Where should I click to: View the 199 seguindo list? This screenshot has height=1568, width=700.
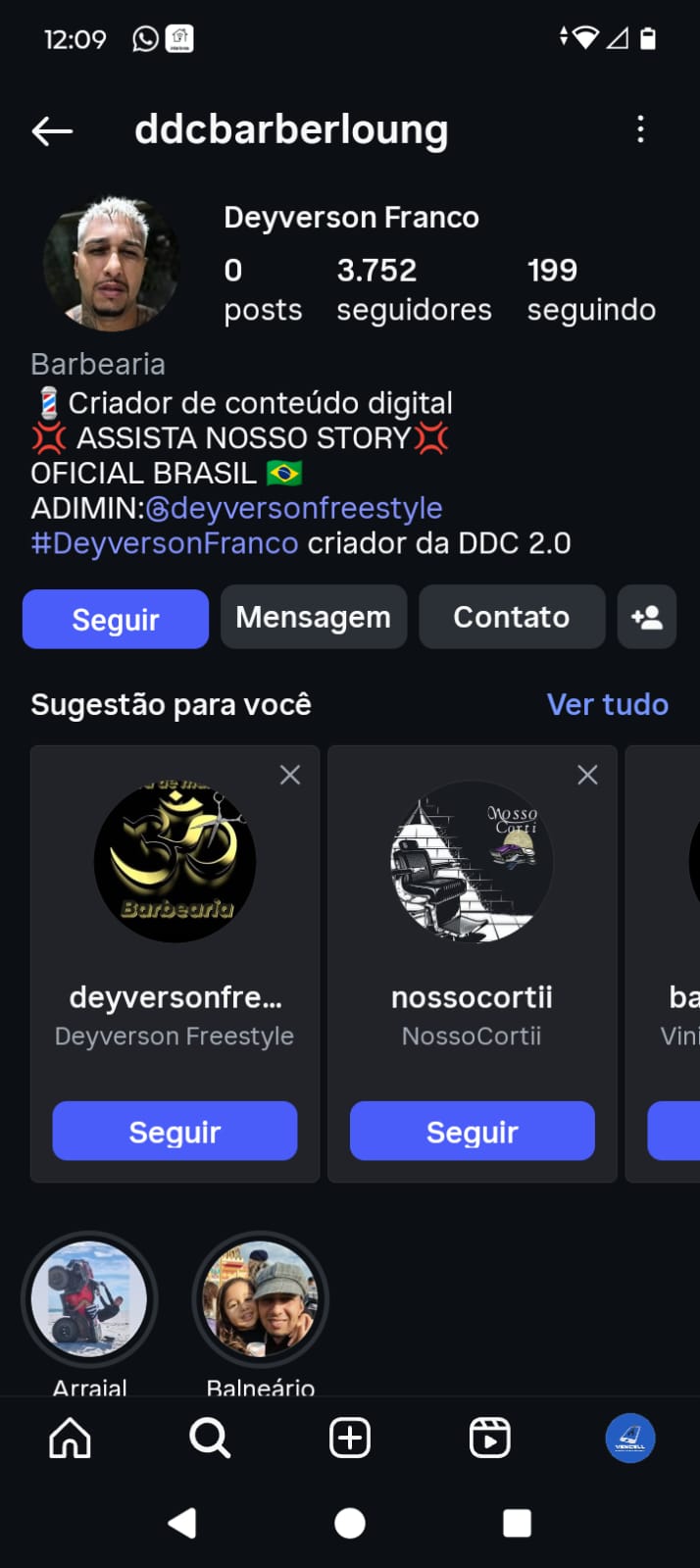[x=590, y=289]
